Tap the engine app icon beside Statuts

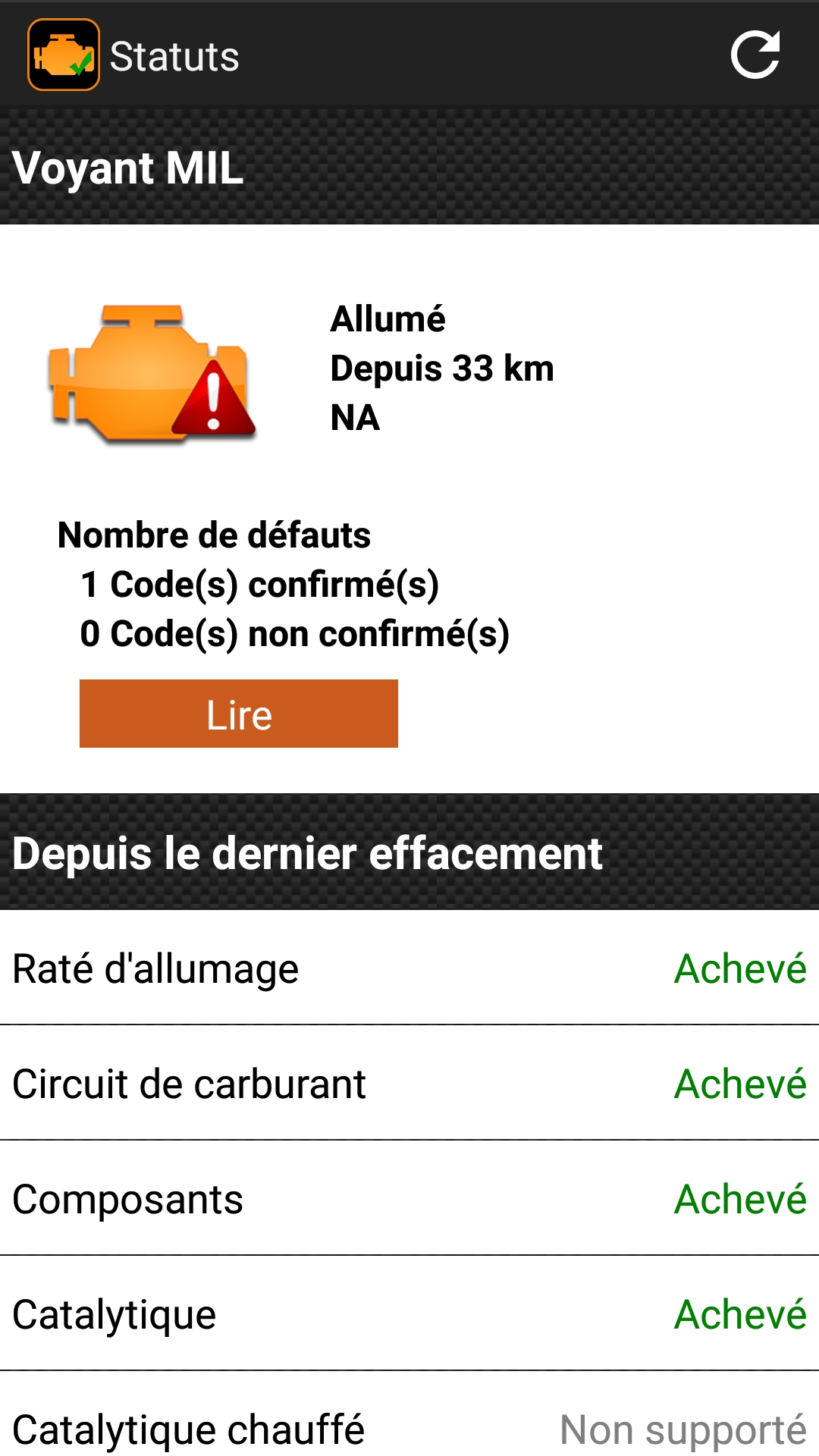64,55
